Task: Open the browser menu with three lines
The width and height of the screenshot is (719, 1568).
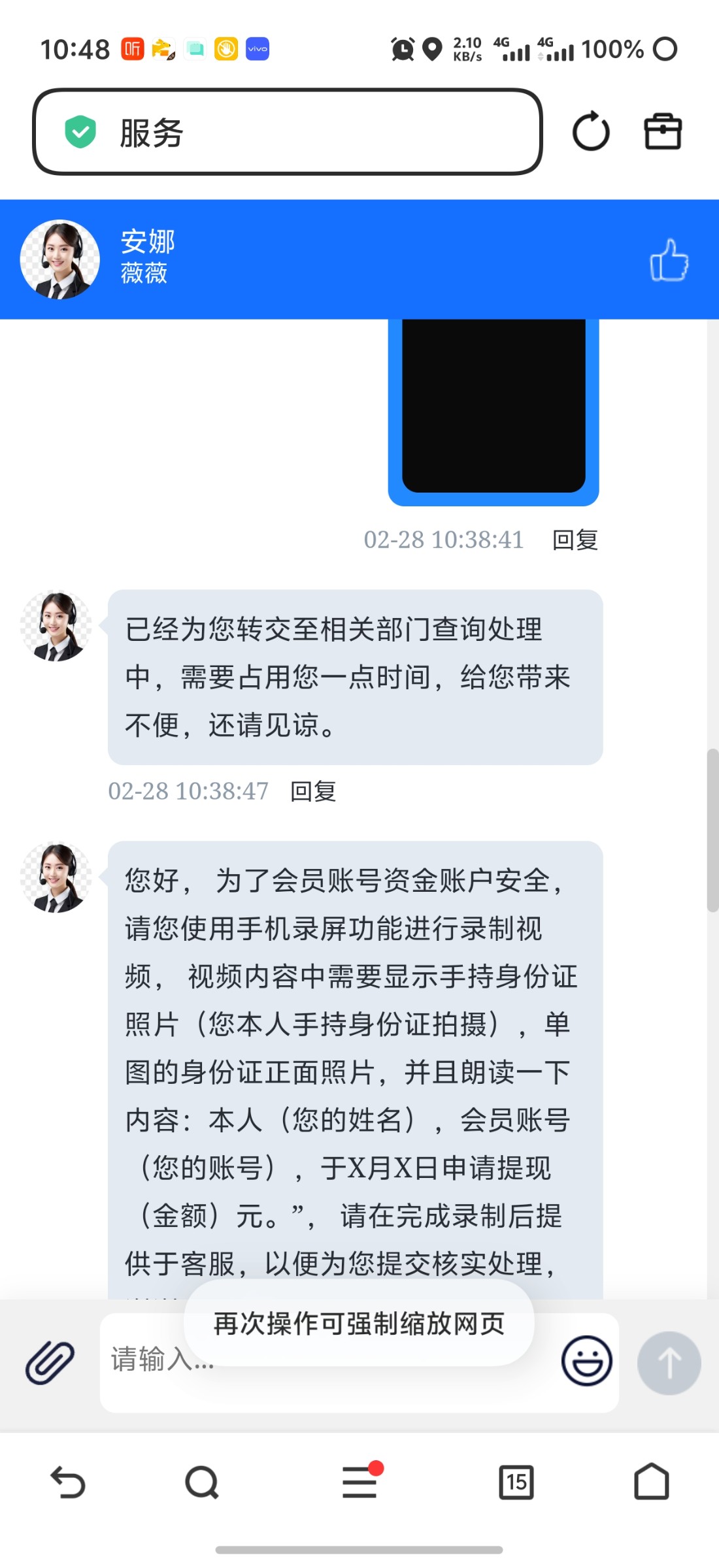Action: [359, 1482]
